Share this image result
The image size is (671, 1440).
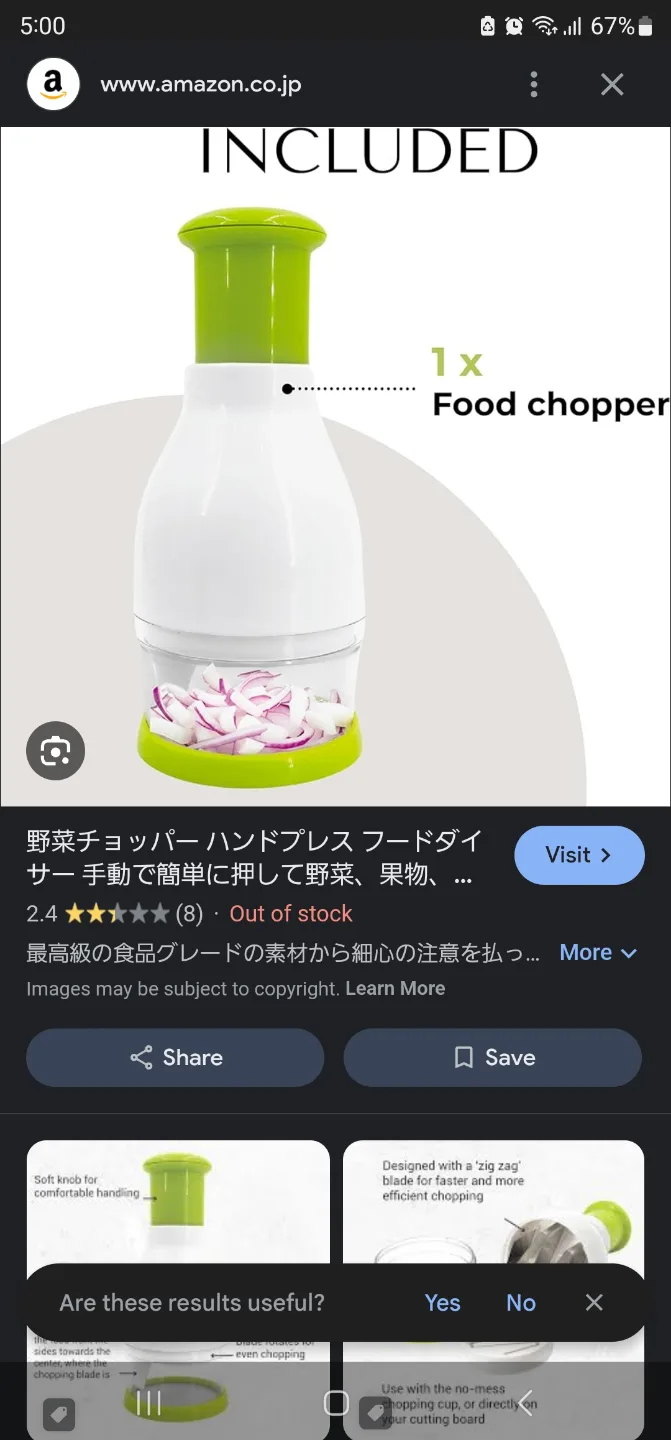[175, 1058]
